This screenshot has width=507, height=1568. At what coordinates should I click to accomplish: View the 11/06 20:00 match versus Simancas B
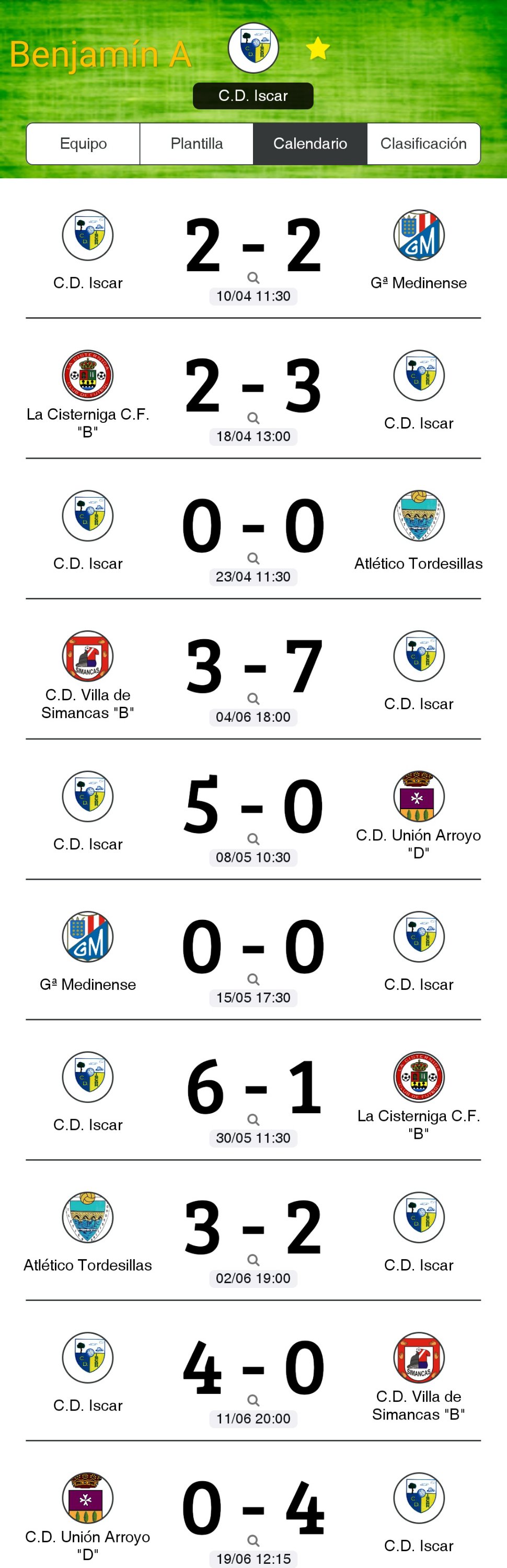(253, 1401)
